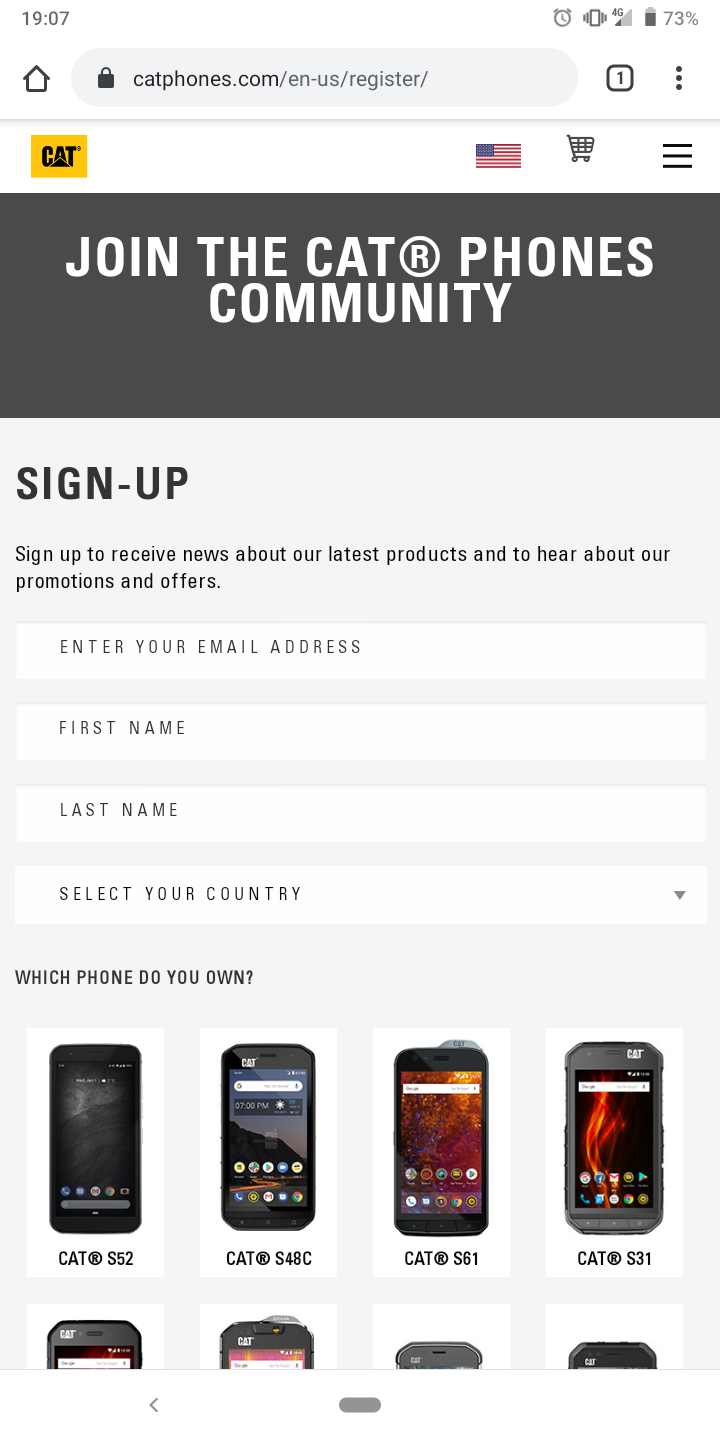The image size is (720, 1440).
Task: Open Chrome's overflow menu
Action: click(x=679, y=78)
